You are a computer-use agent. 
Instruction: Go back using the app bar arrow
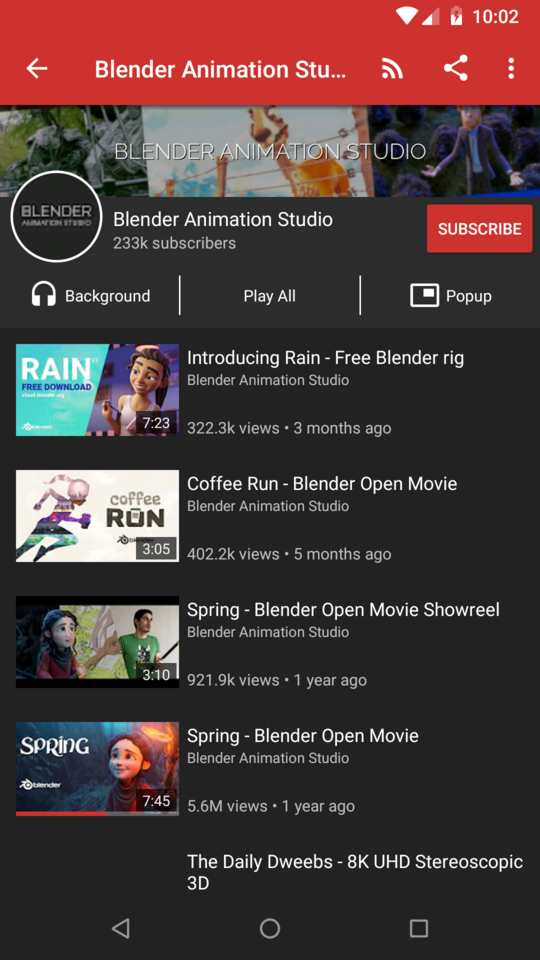[x=37, y=69]
